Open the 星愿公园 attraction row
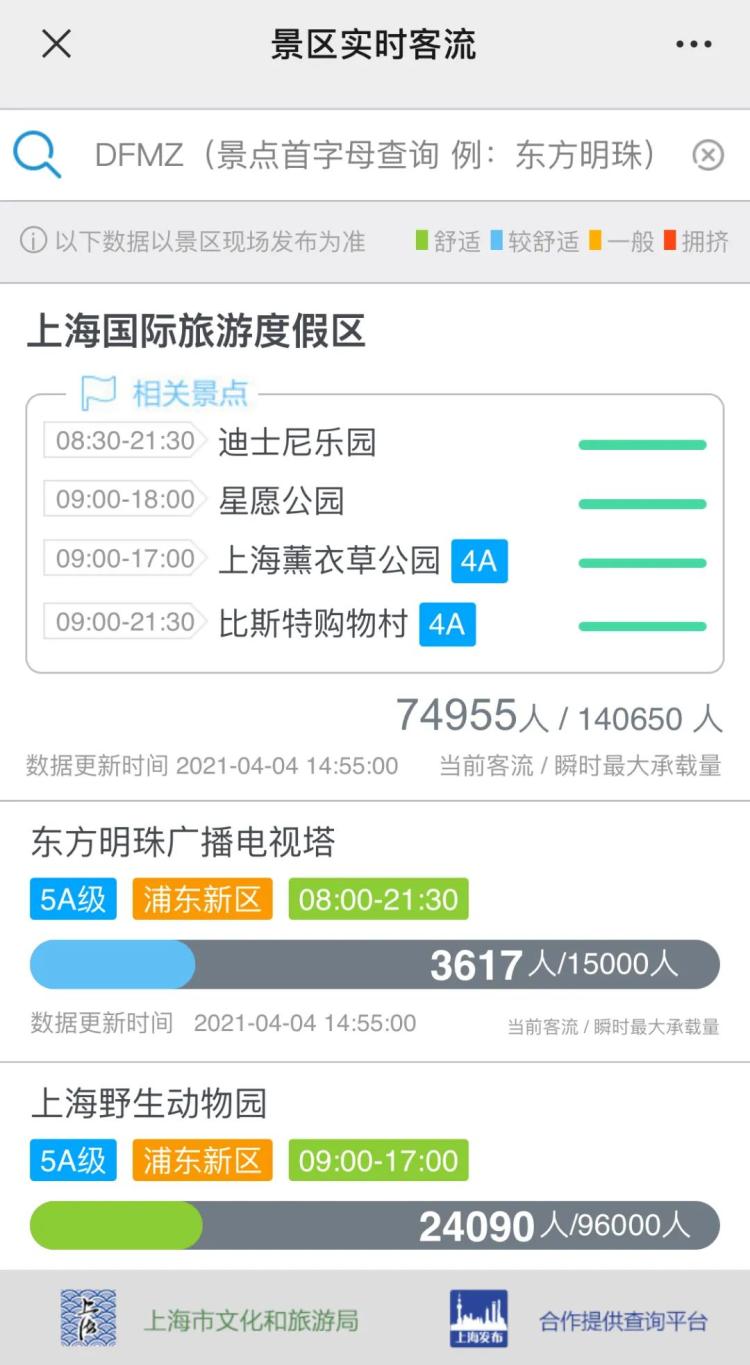The width and height of the screenshot is (750, 1365). (375, 500)
